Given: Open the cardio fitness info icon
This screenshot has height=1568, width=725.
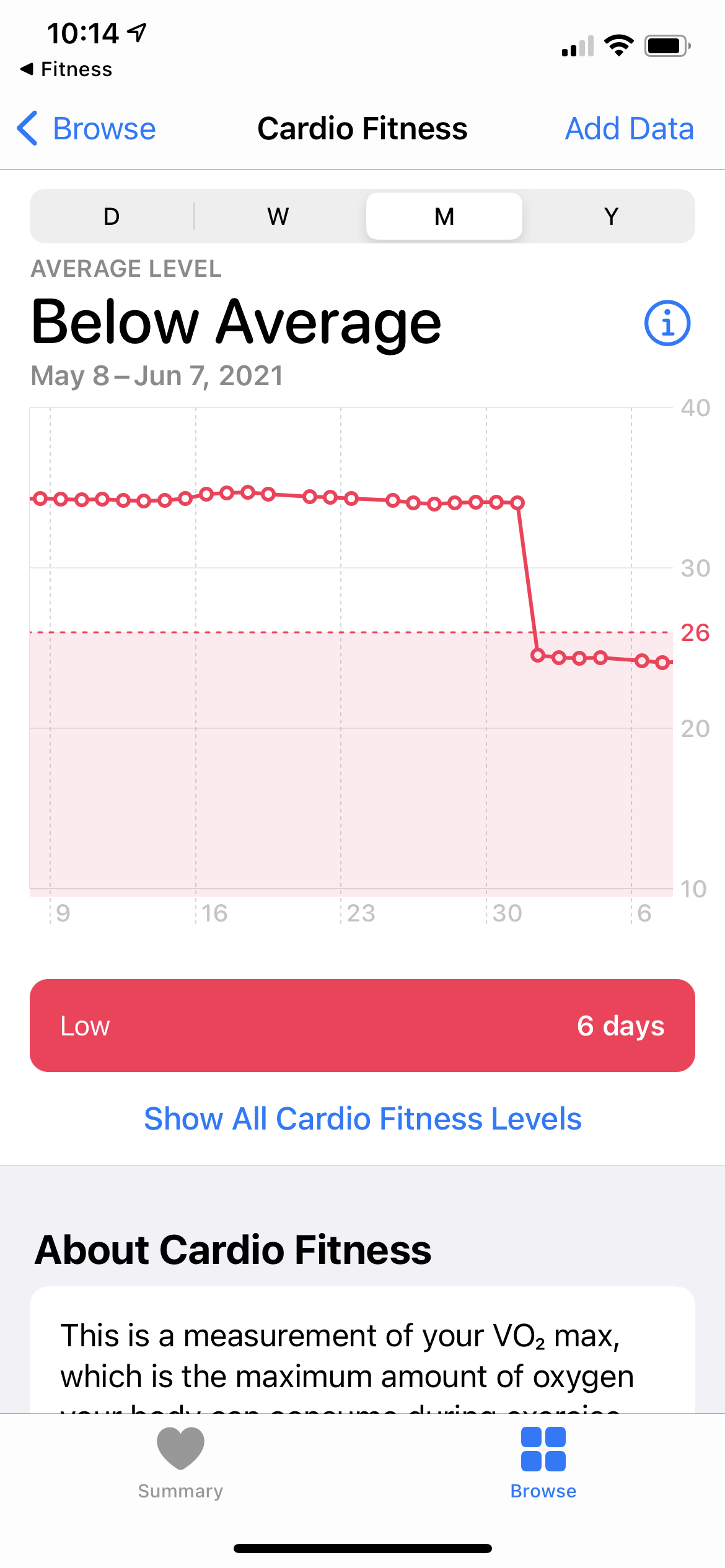Looking at the screenshot, I should click(667, 323).
